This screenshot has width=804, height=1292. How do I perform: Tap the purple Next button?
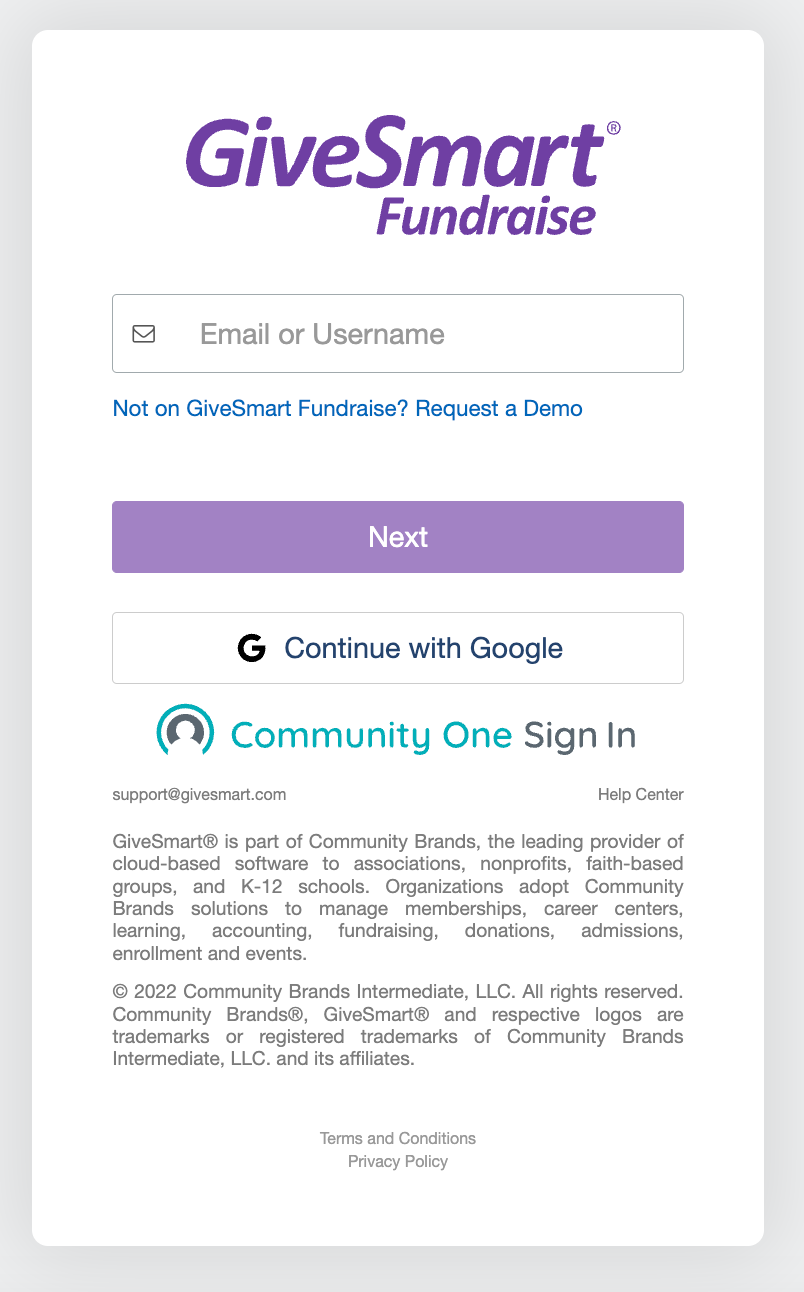pyautogui.click(x=397, y=537)
